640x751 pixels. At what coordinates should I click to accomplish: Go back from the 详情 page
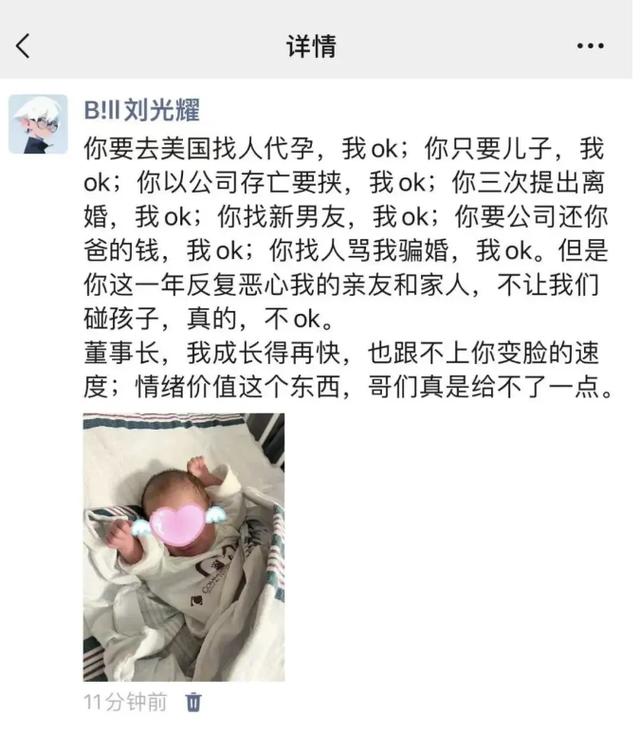click(x=24, y=46)
